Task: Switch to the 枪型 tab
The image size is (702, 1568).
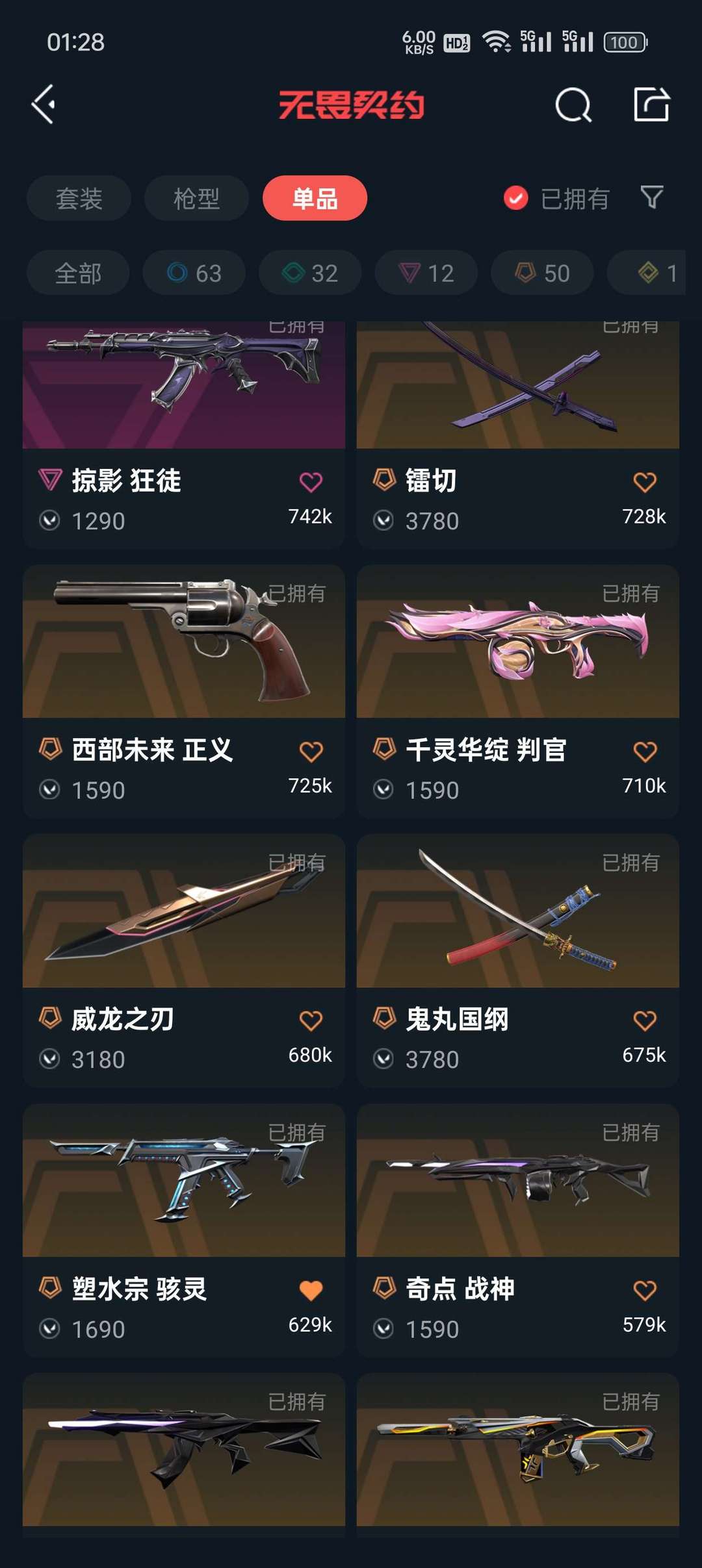Action: tap(196, 198)
